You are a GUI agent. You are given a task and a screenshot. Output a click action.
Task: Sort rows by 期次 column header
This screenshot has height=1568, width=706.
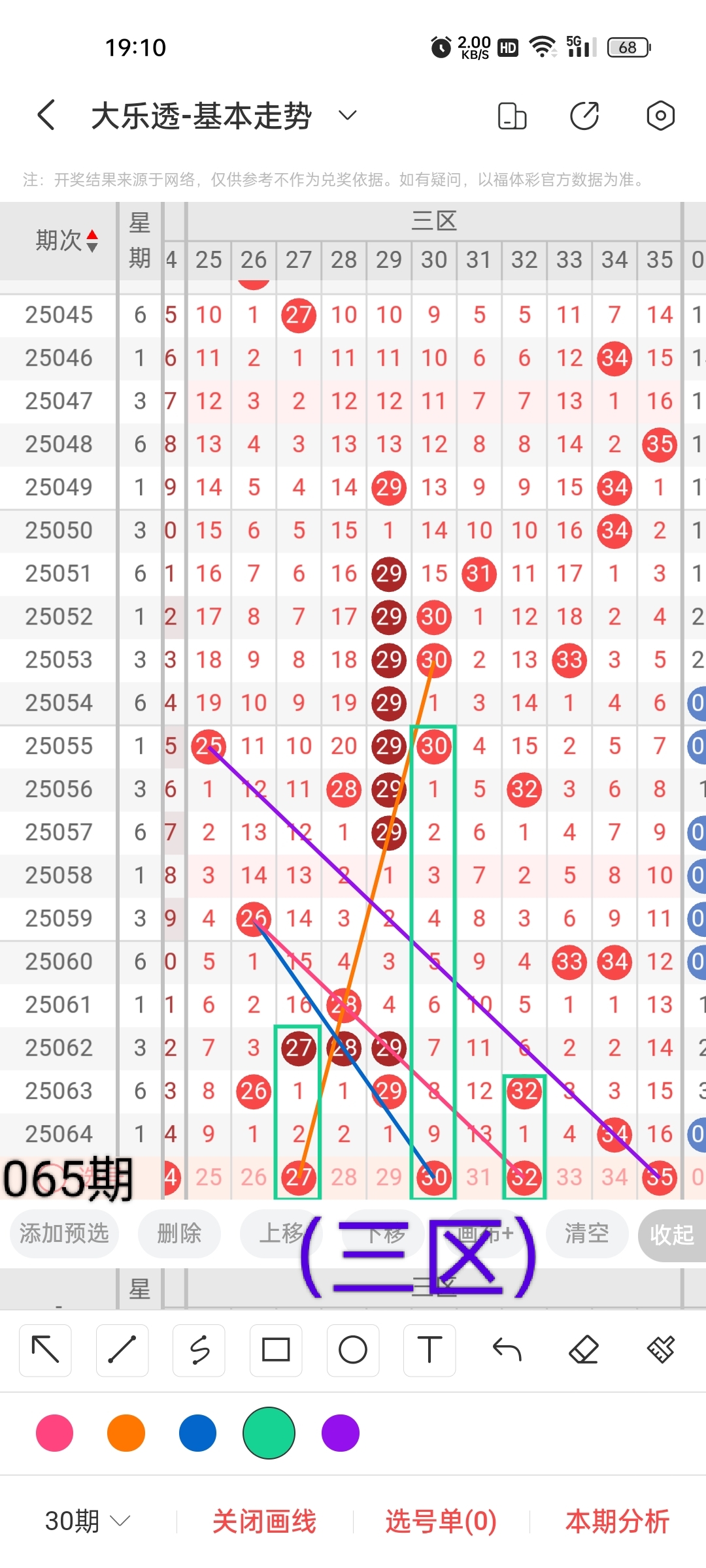(66, 240)
